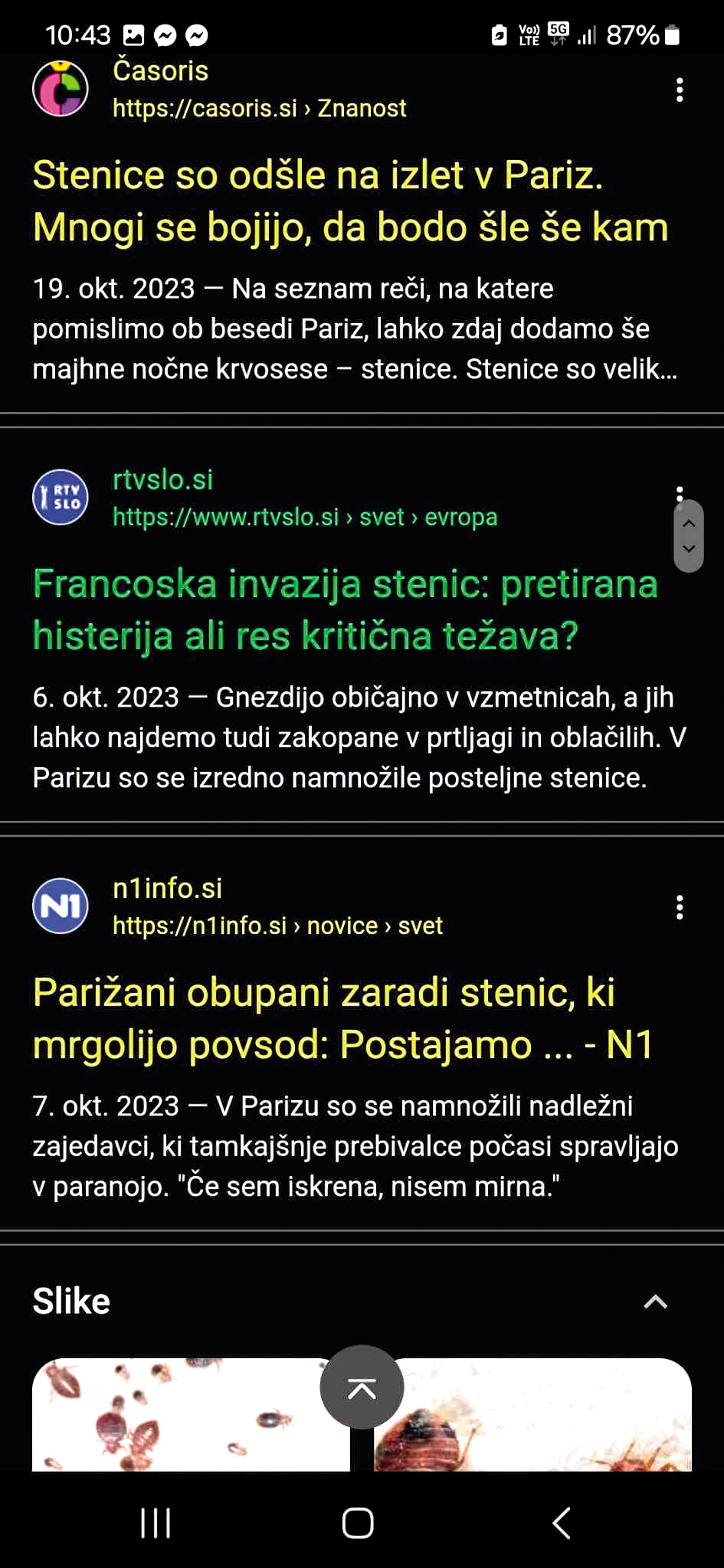
Task: Go back using the system back button
Action: point(562,1523)
